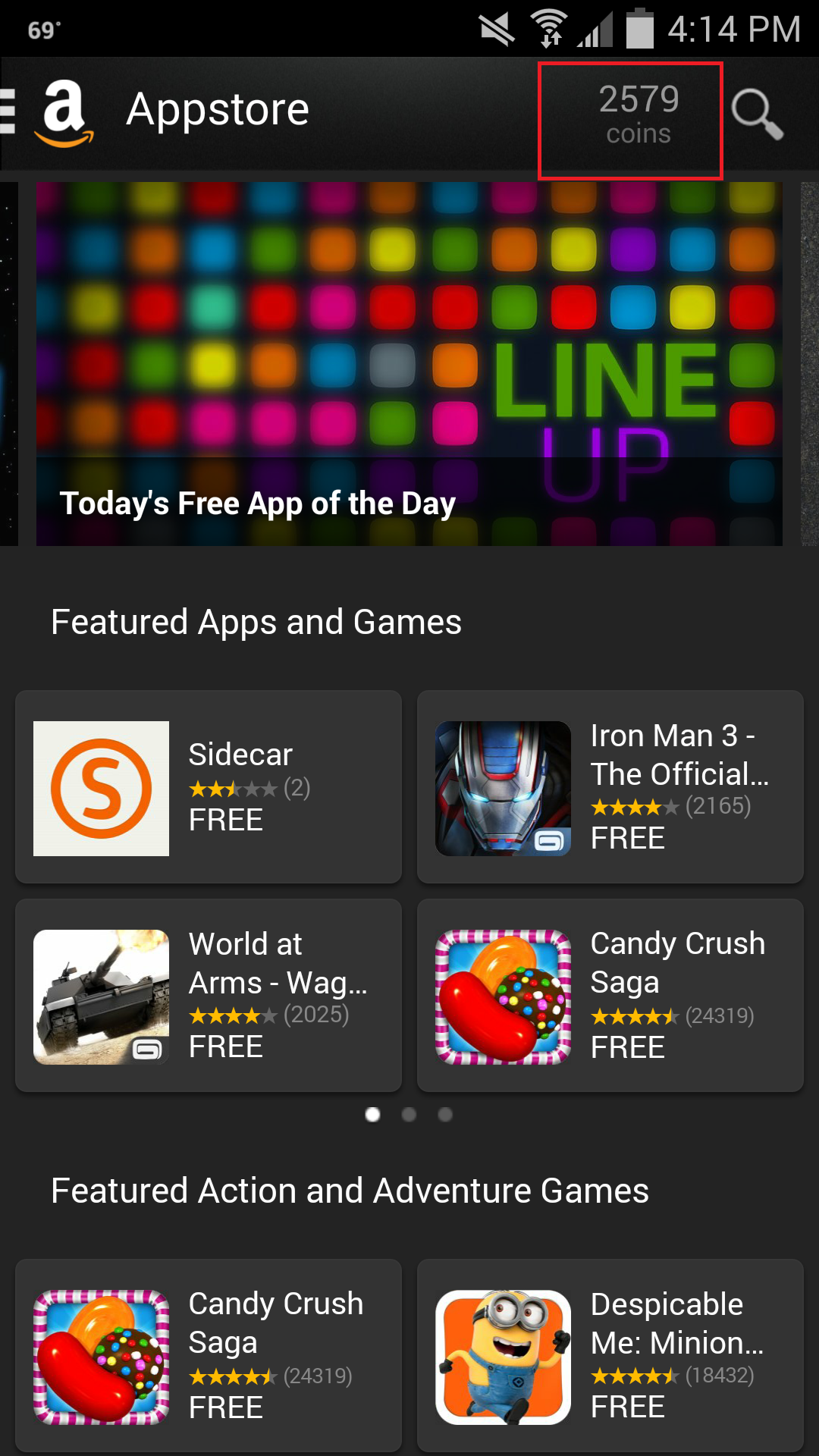Open Candy Crush Saga in Featured Apps
This screenshot has height=1456, width=819.
(x=610, y=996)
